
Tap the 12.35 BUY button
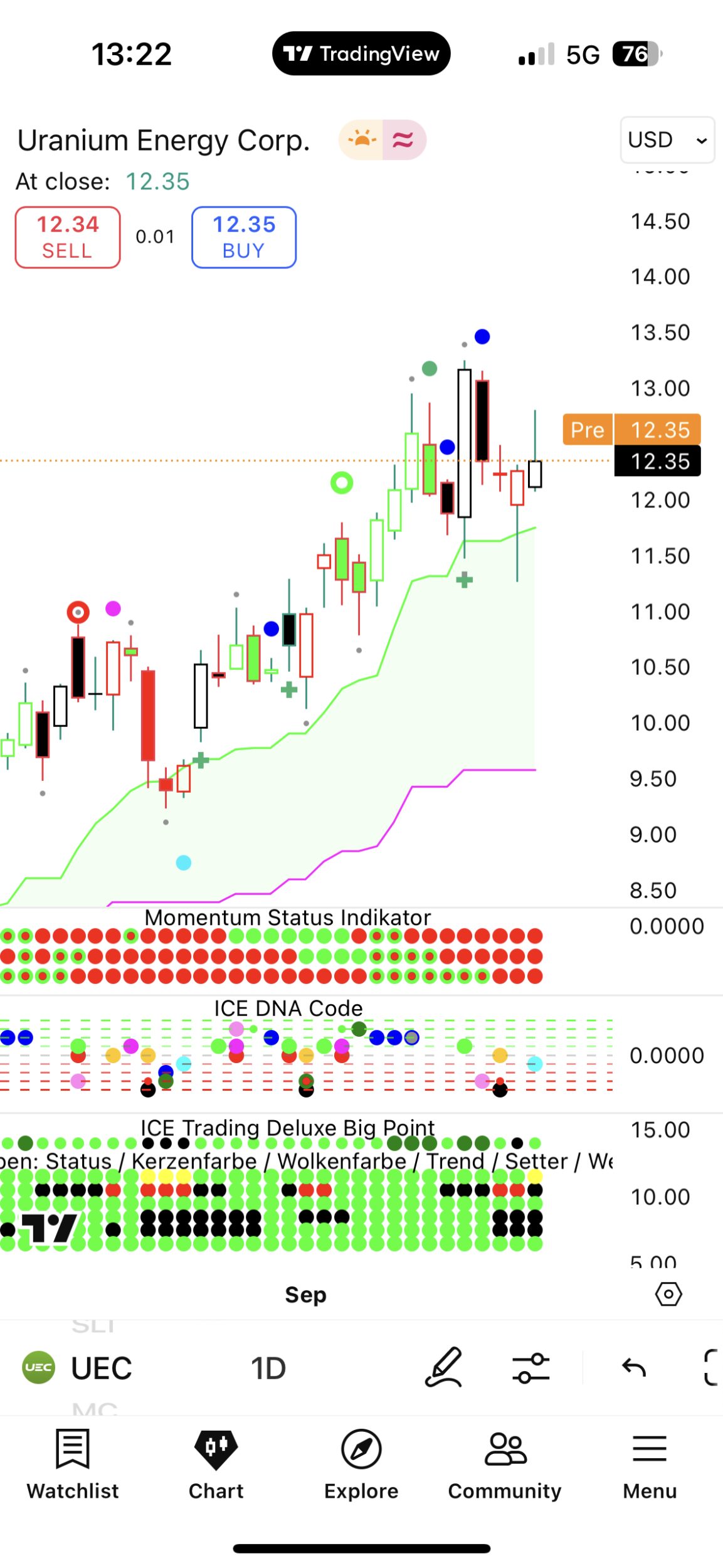244,237
